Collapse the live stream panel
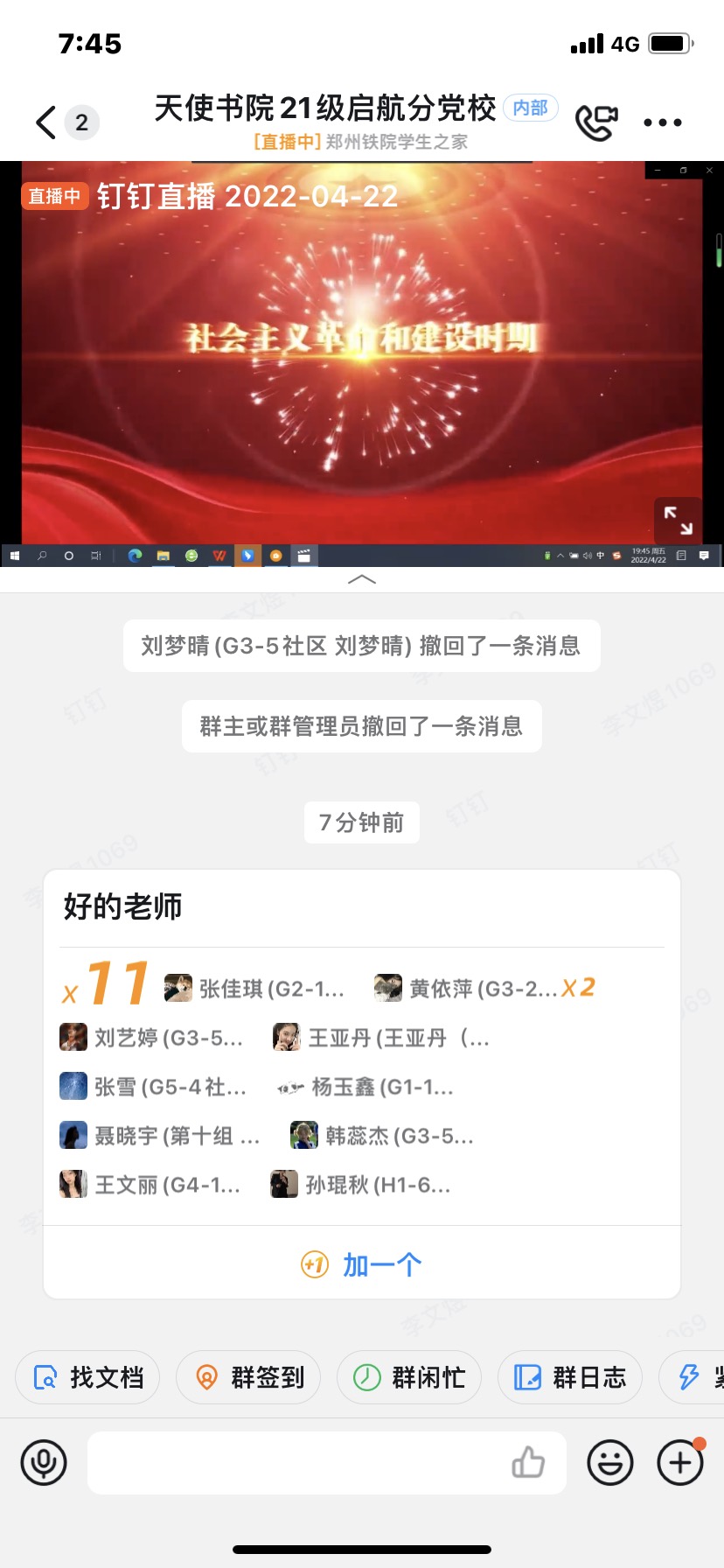 [x=362, y=579]
